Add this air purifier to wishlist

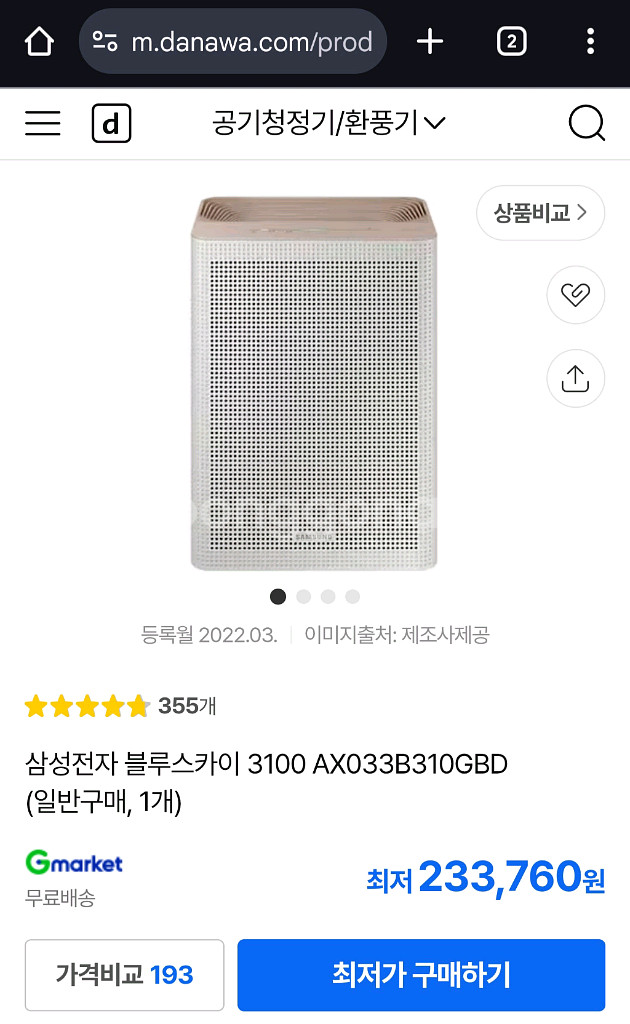click(575, 295)
